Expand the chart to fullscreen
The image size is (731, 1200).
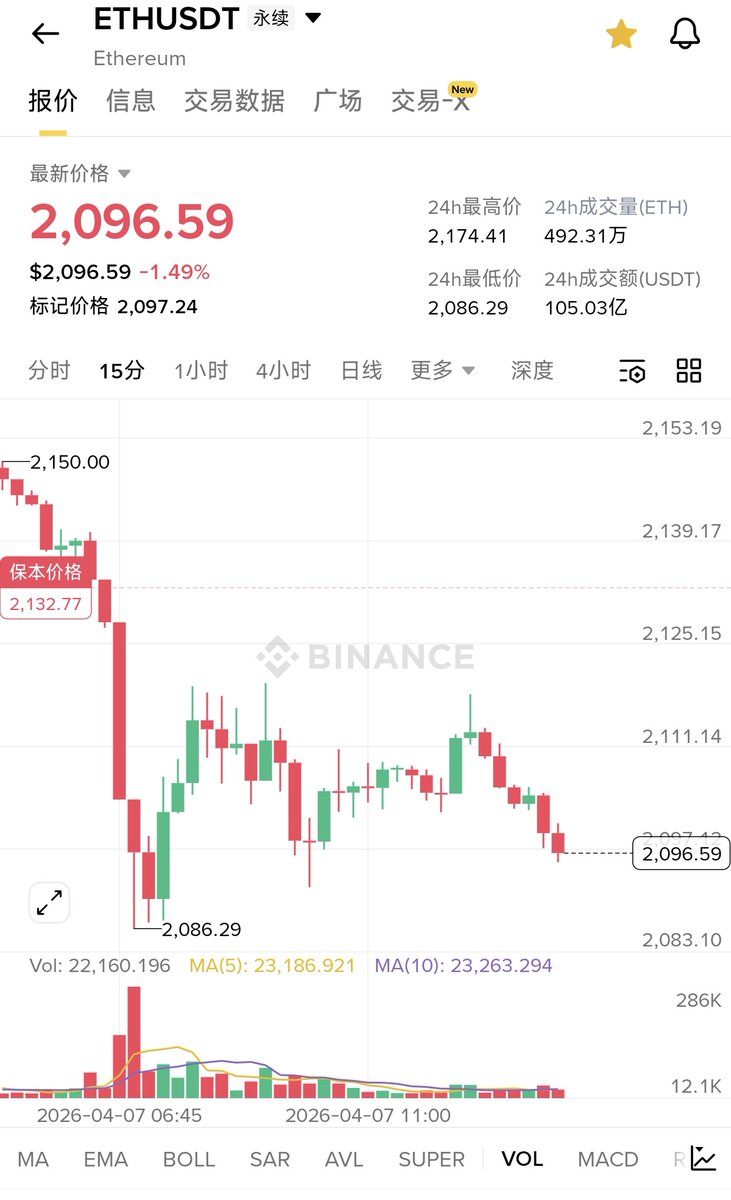tap(49, 903)
